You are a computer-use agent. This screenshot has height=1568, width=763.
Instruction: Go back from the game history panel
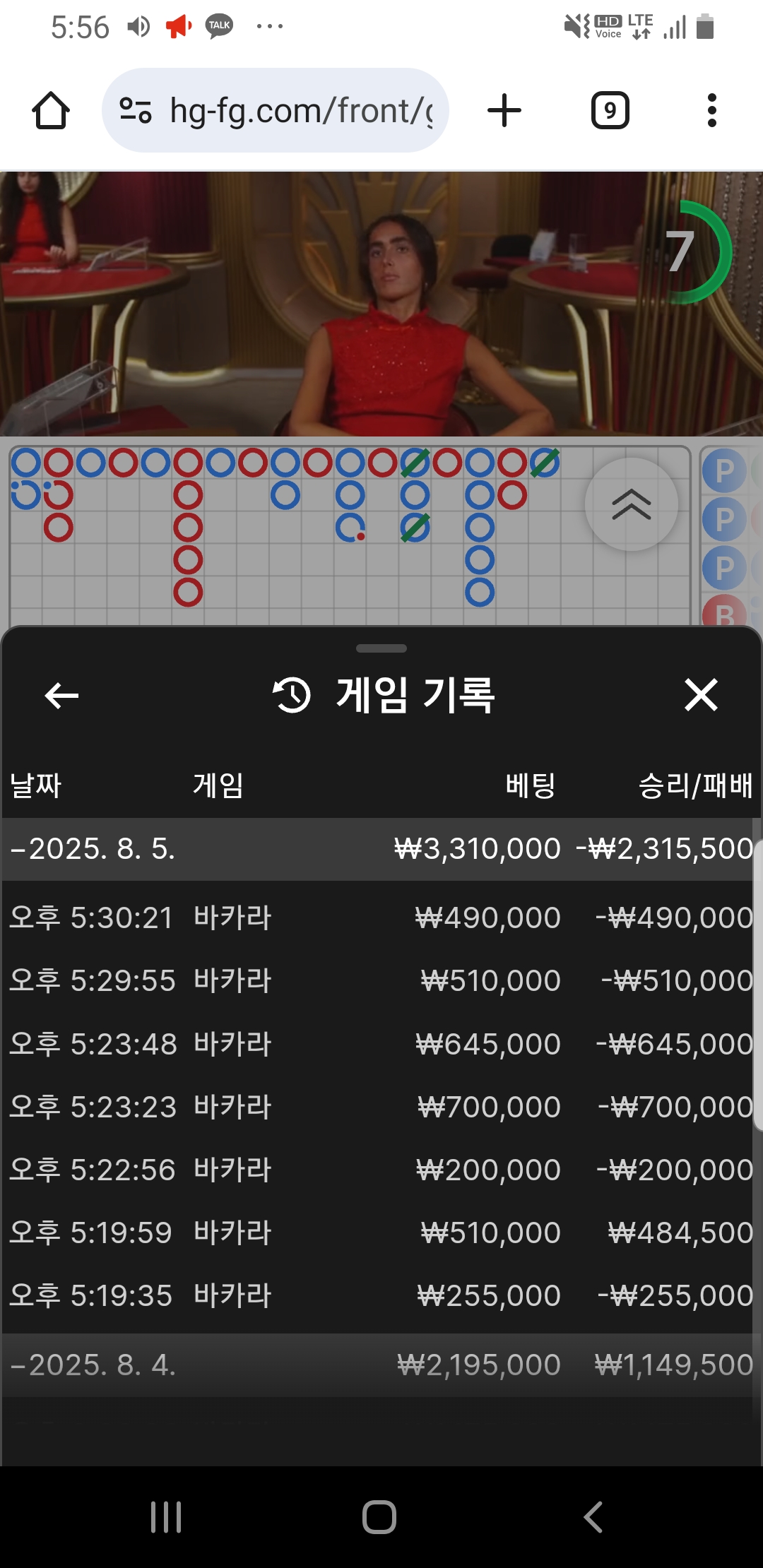[x=61, y=696]
